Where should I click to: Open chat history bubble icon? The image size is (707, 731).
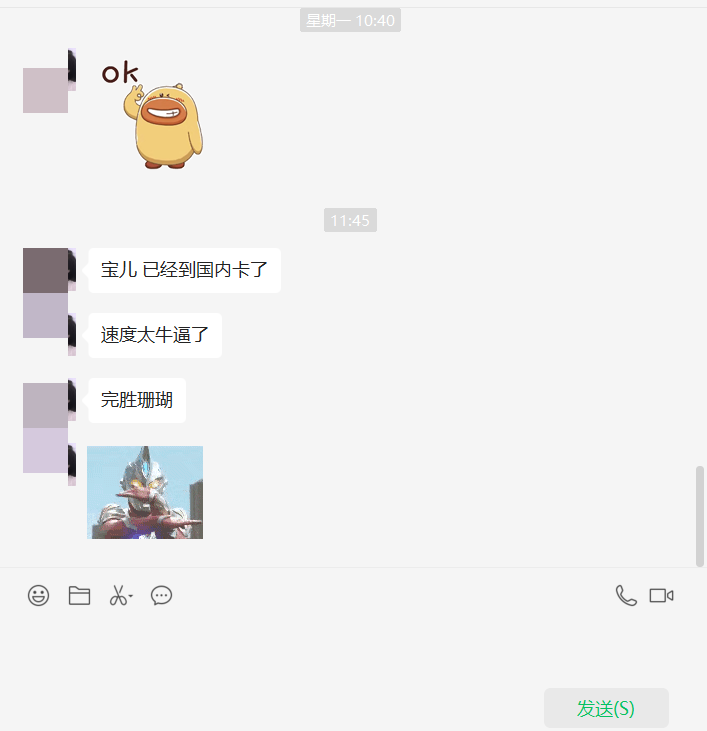[161, 596]
